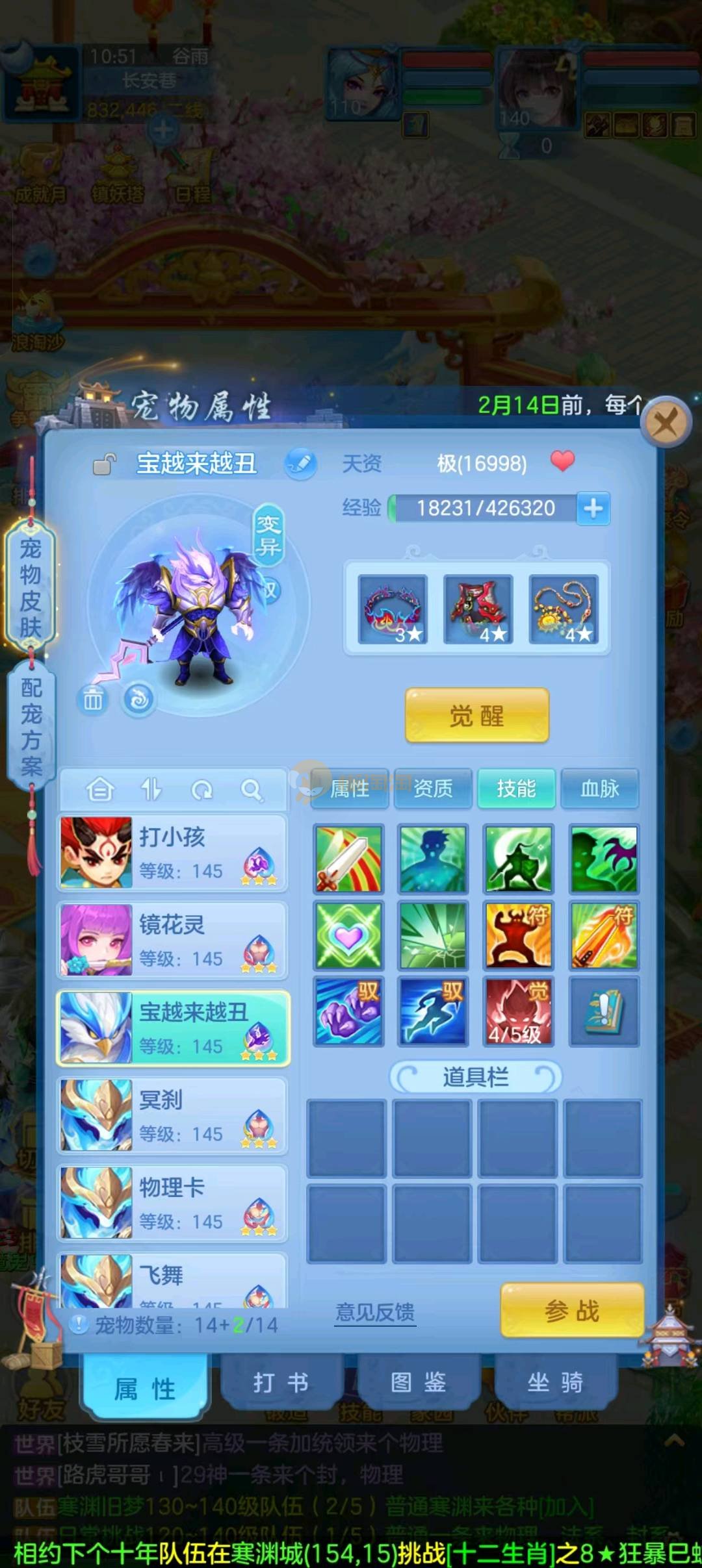
Task: Select pet 冥刹 from the list
Action: (173, 1115)
